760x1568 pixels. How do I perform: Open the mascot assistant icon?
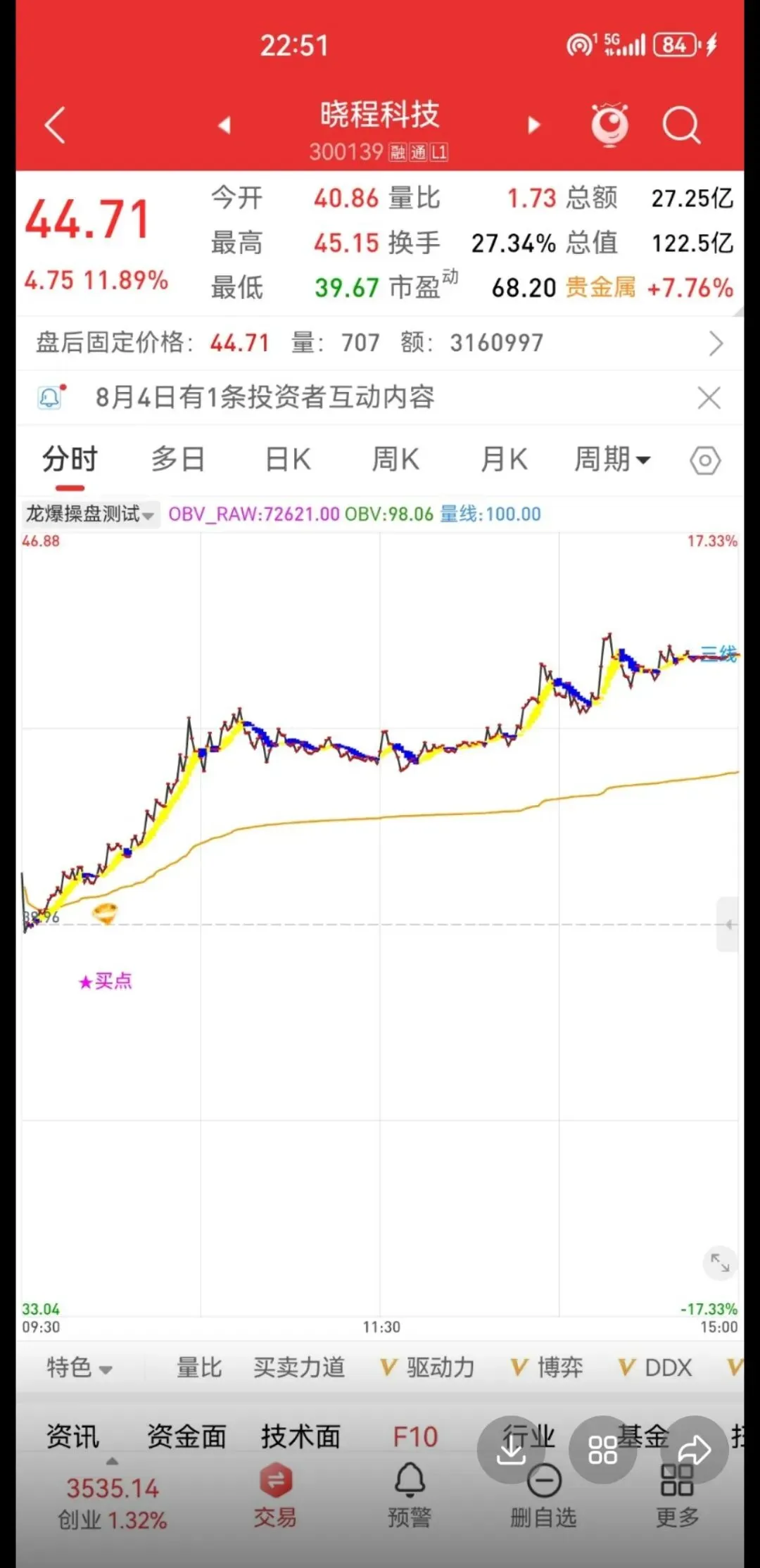coord(609,125)
